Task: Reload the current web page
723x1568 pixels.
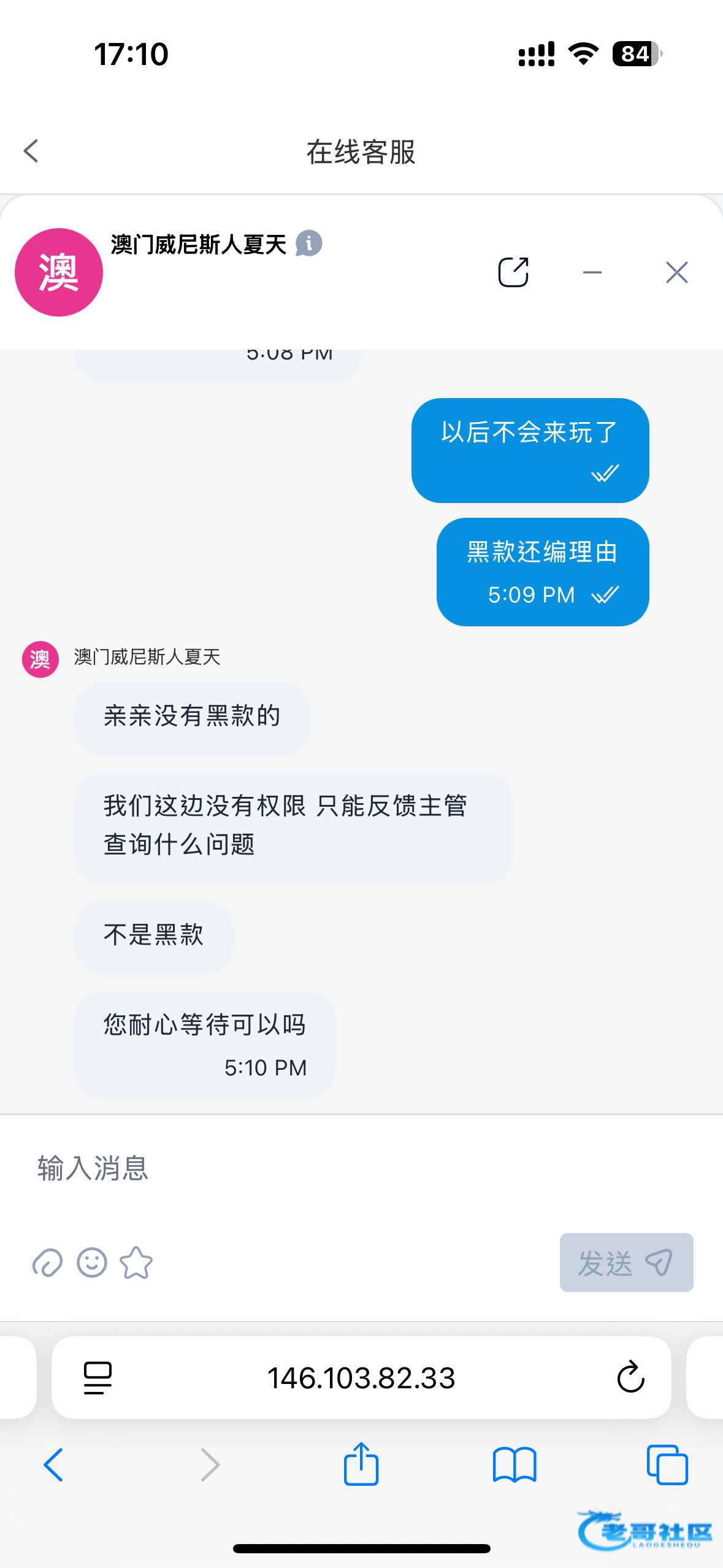Action: coord(630,1378)
